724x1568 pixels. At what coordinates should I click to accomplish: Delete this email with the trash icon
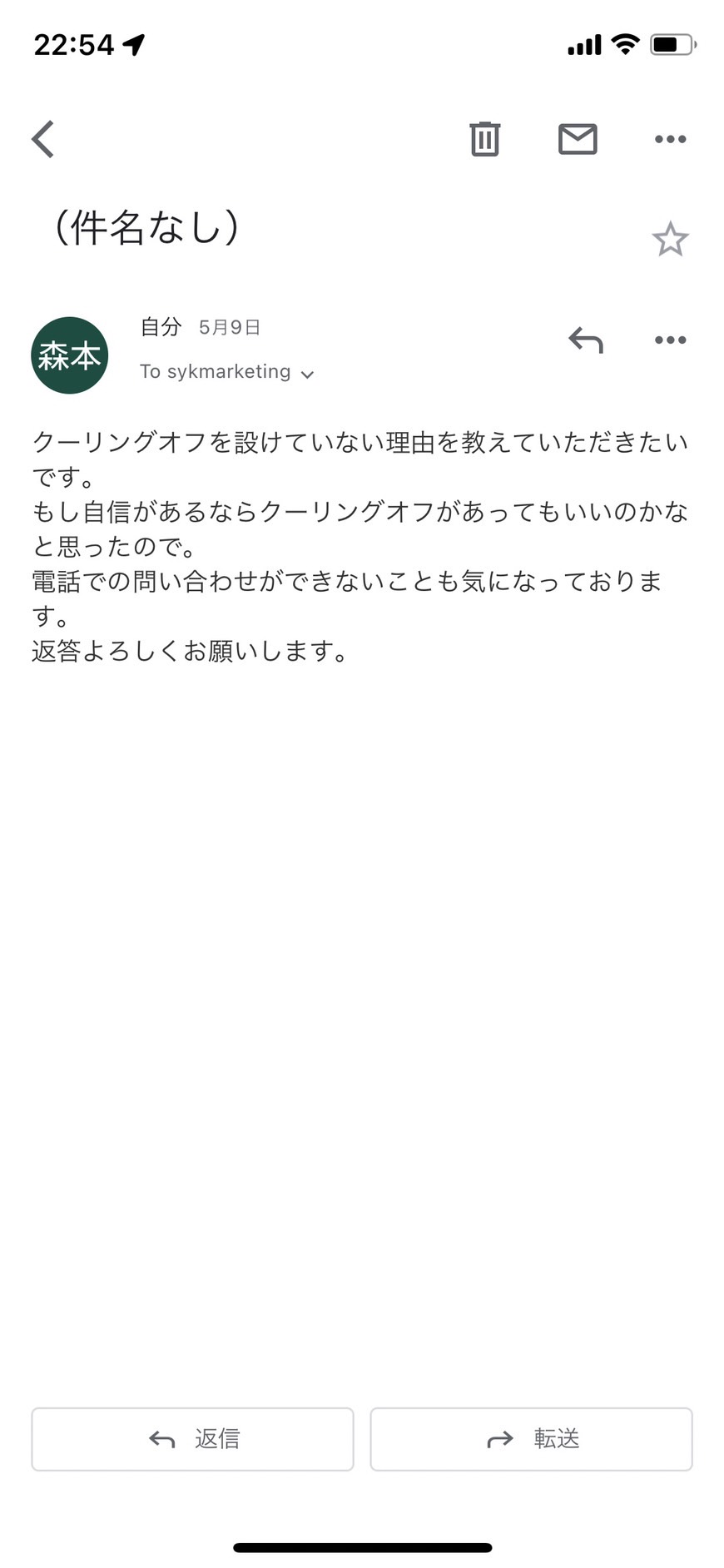point(484,139)
